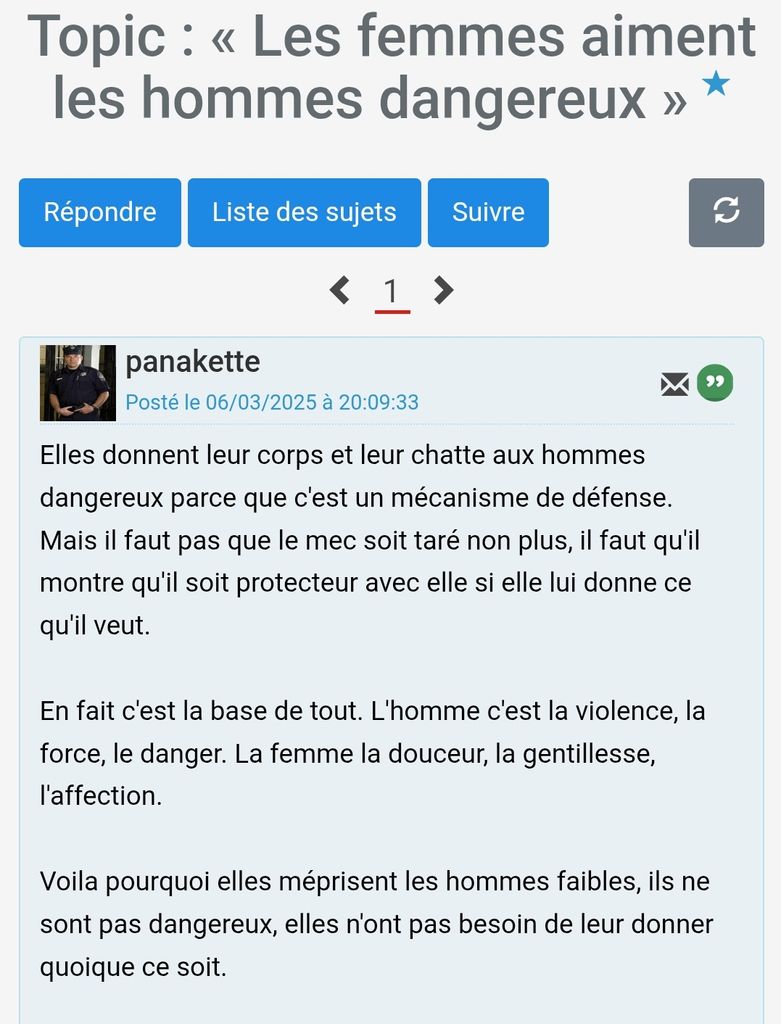The width and height of the screenshot is (781, 1024).
Task: Refresh the topic page
Action: [x=726, y=212]
